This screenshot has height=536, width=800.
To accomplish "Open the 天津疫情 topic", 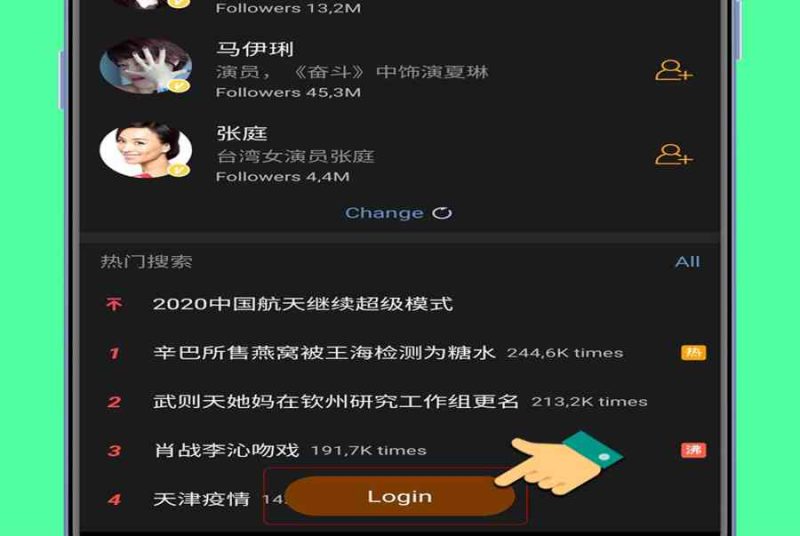I will click(x=201, y=498).
